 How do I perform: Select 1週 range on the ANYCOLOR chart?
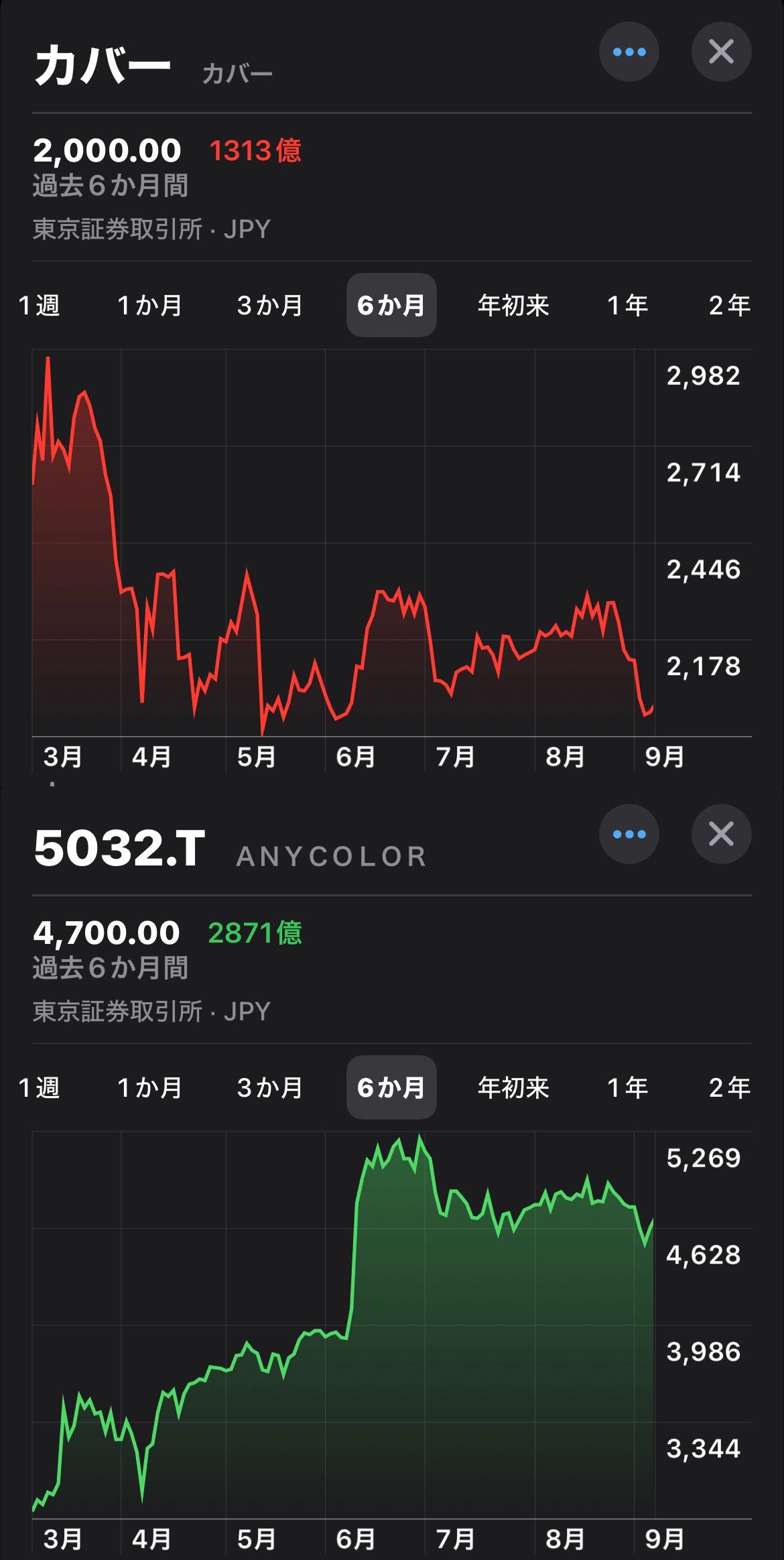[x=39, y=1088]
